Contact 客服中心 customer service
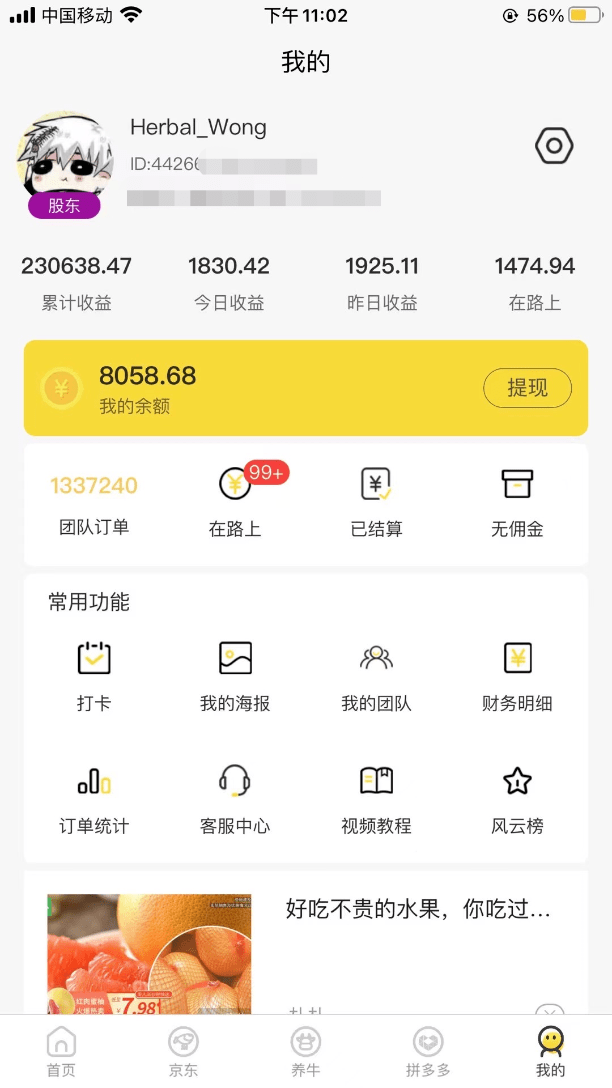The width and height of the screenshot is (612, 1088). [235, 799]
